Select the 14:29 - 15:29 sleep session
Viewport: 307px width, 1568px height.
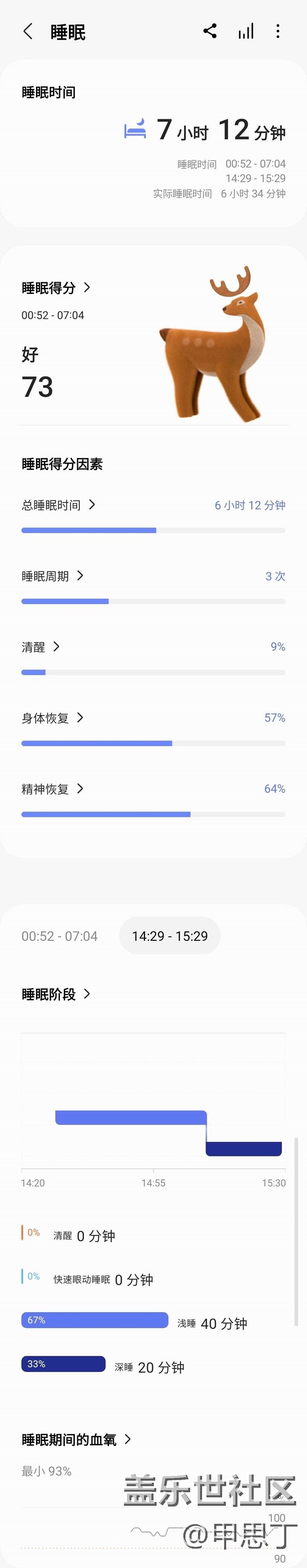coord(170,936)
